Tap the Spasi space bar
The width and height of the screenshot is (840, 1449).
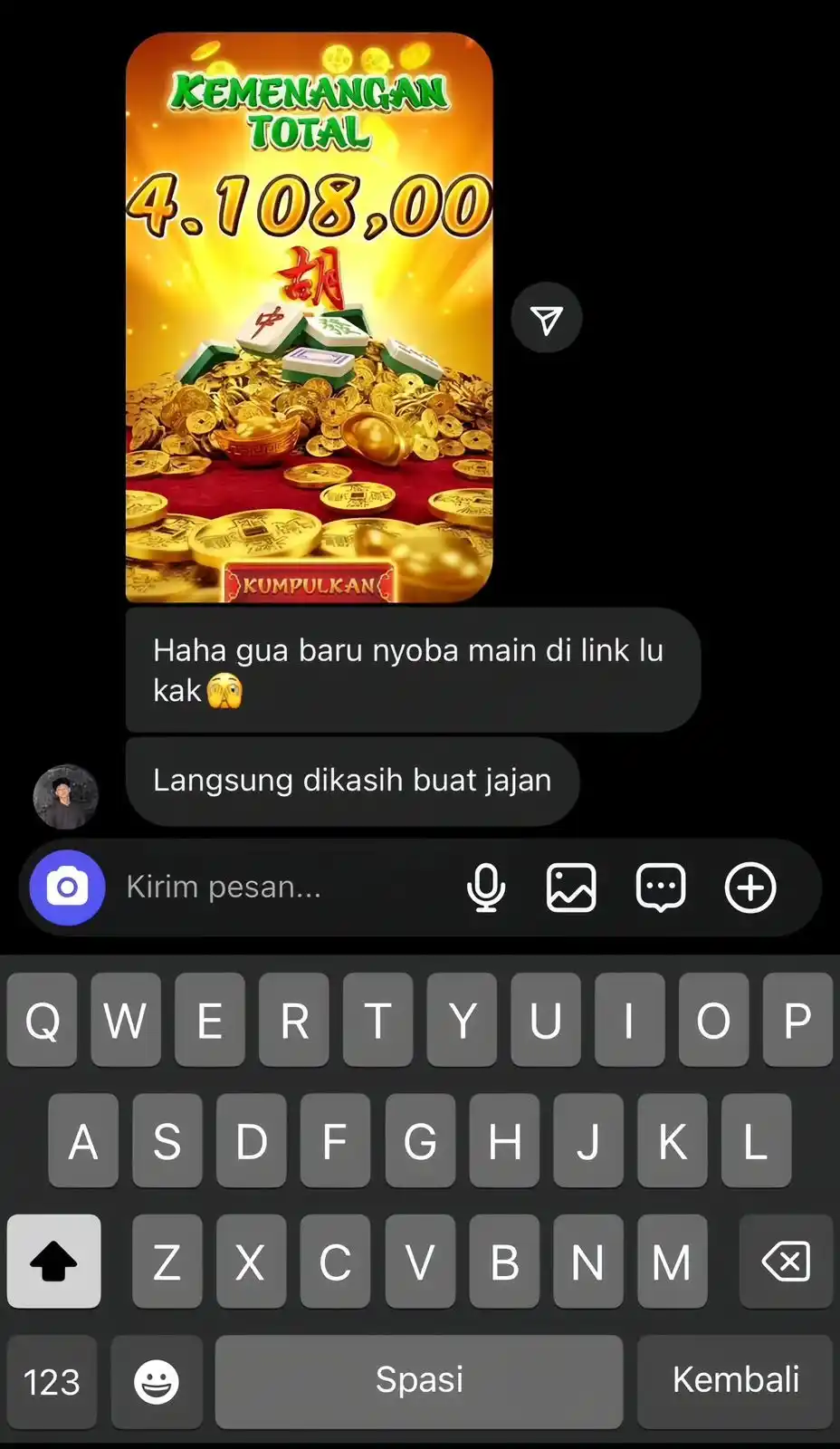[418, 1381]
